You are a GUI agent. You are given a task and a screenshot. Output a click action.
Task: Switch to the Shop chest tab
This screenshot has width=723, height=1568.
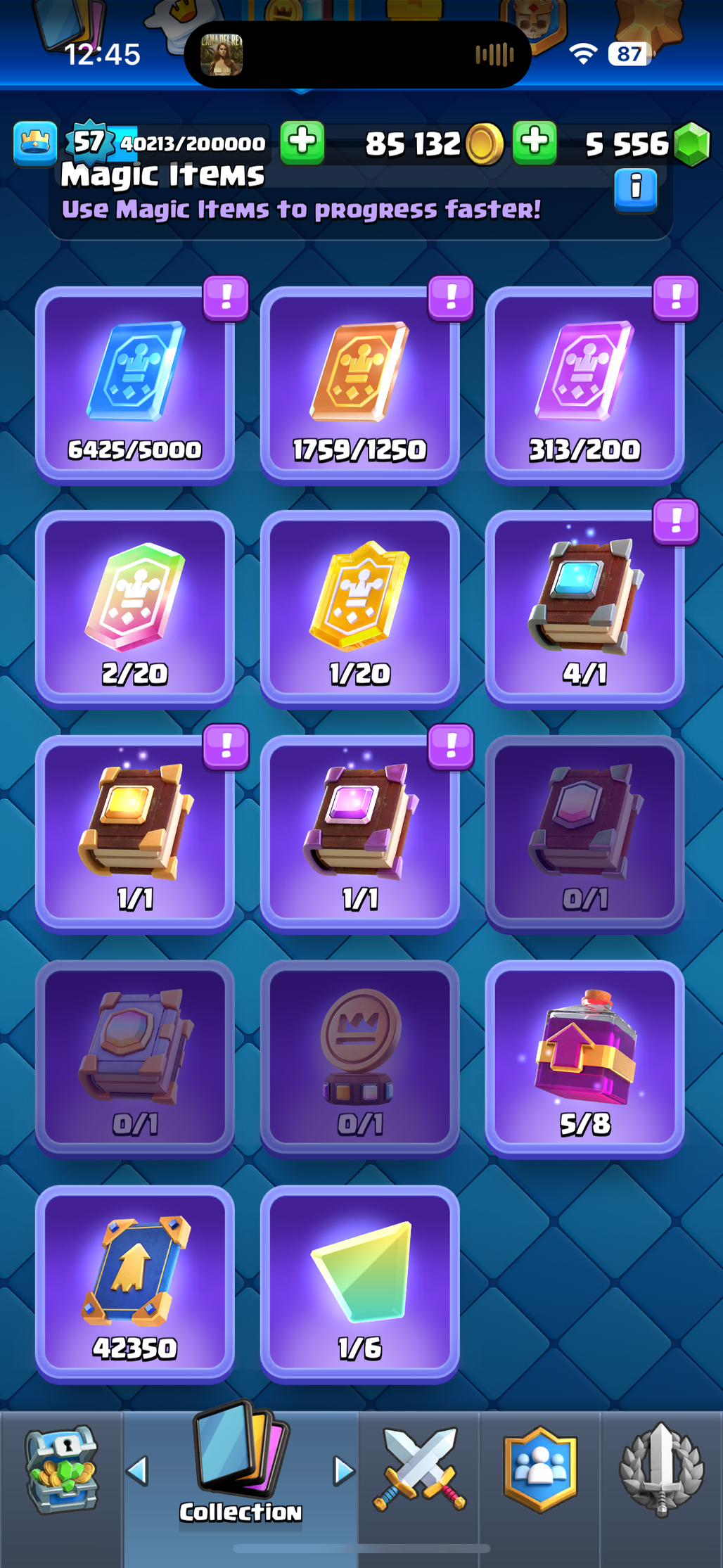click(x=62, y=1470)
